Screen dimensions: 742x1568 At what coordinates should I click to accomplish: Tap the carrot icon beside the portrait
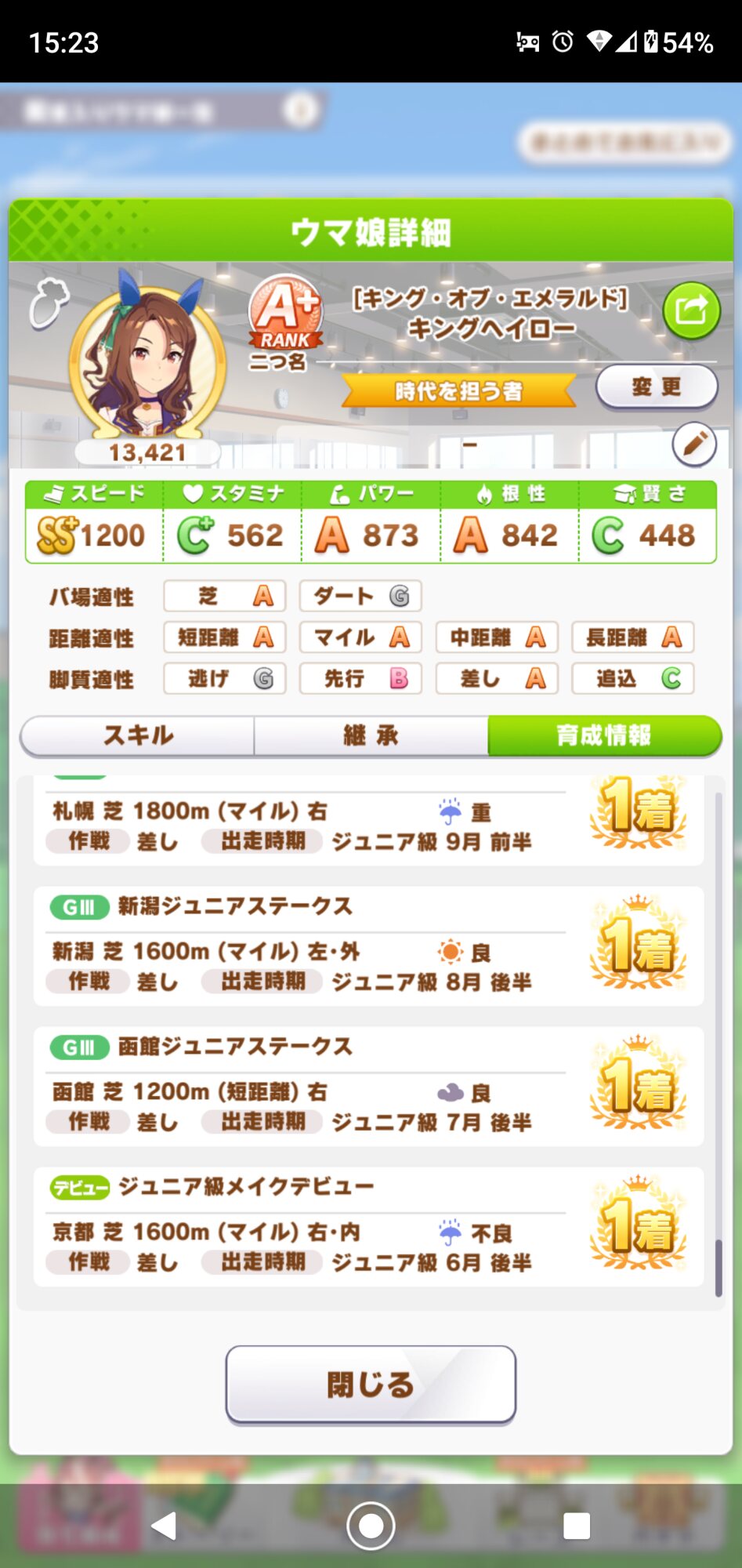coord(49,303)
